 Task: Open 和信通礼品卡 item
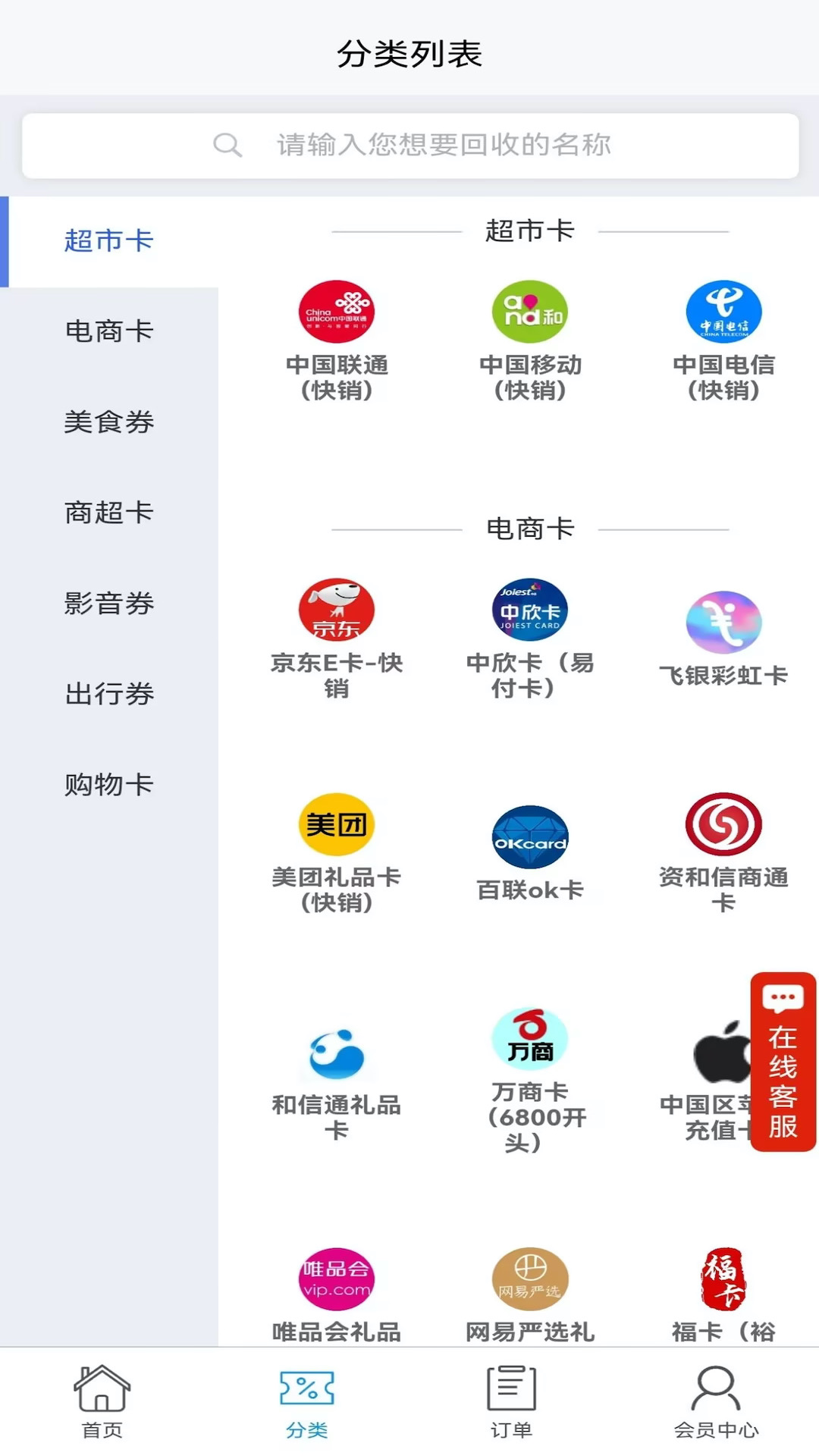click(337, 1081)
